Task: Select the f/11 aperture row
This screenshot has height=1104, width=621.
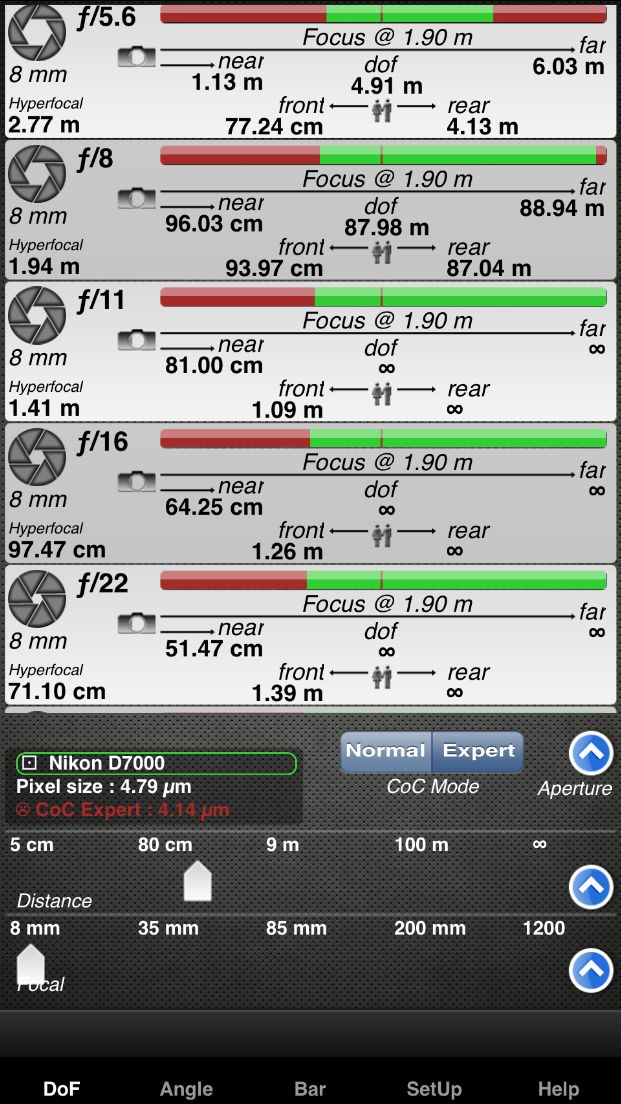Action: [x=310, y=352]
